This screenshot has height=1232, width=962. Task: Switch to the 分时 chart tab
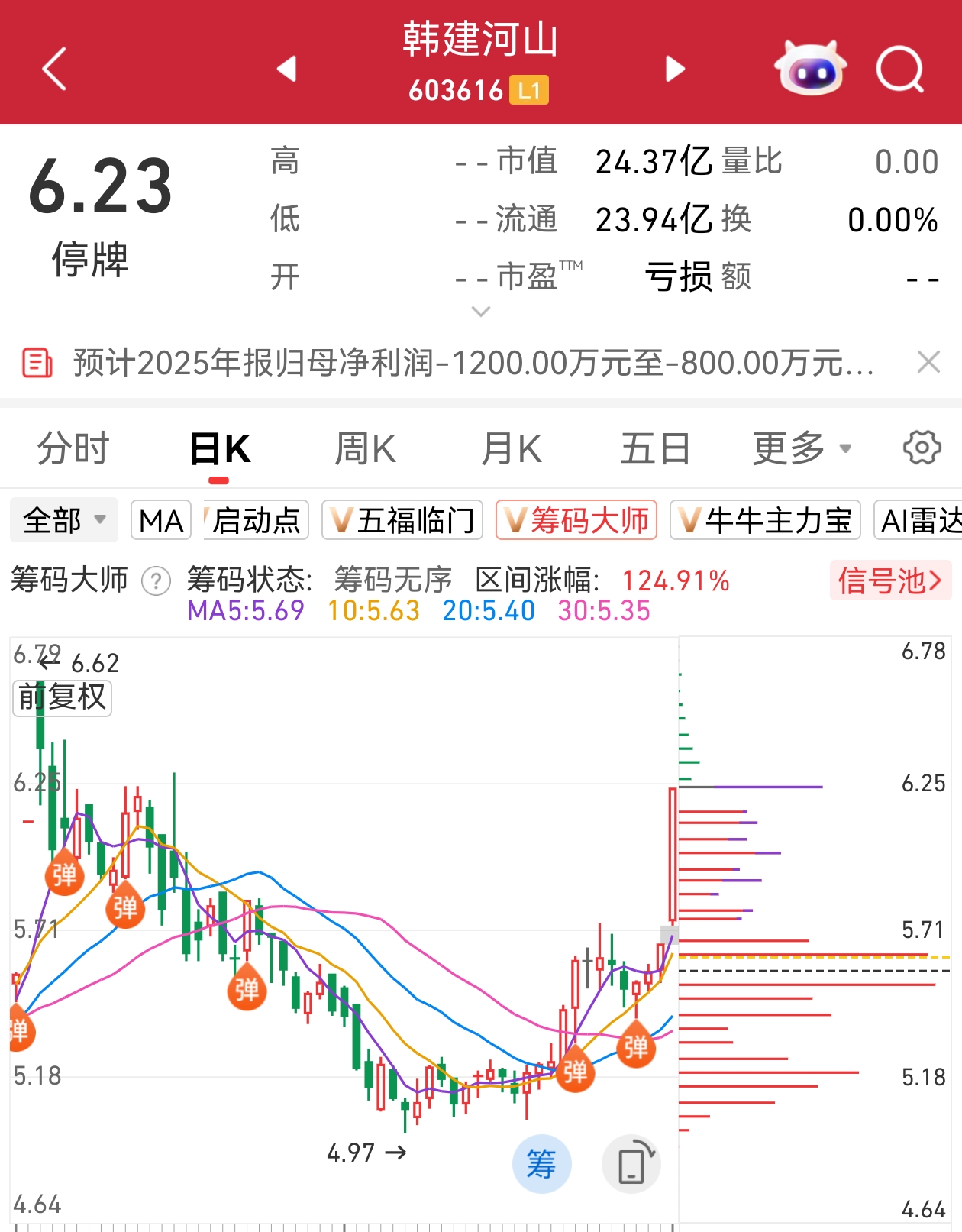[73, 448]
